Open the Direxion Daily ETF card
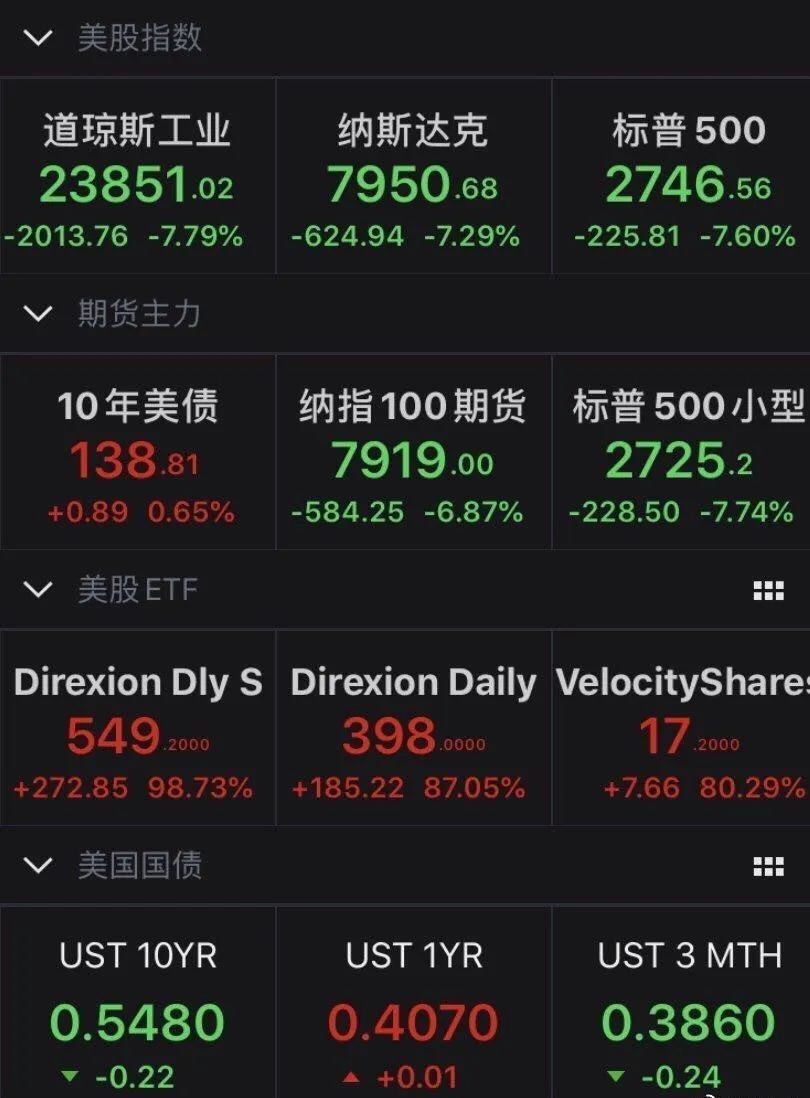The width and height of the screenshot is (810, 1098). pyautogui.click(x=413, y=729)
